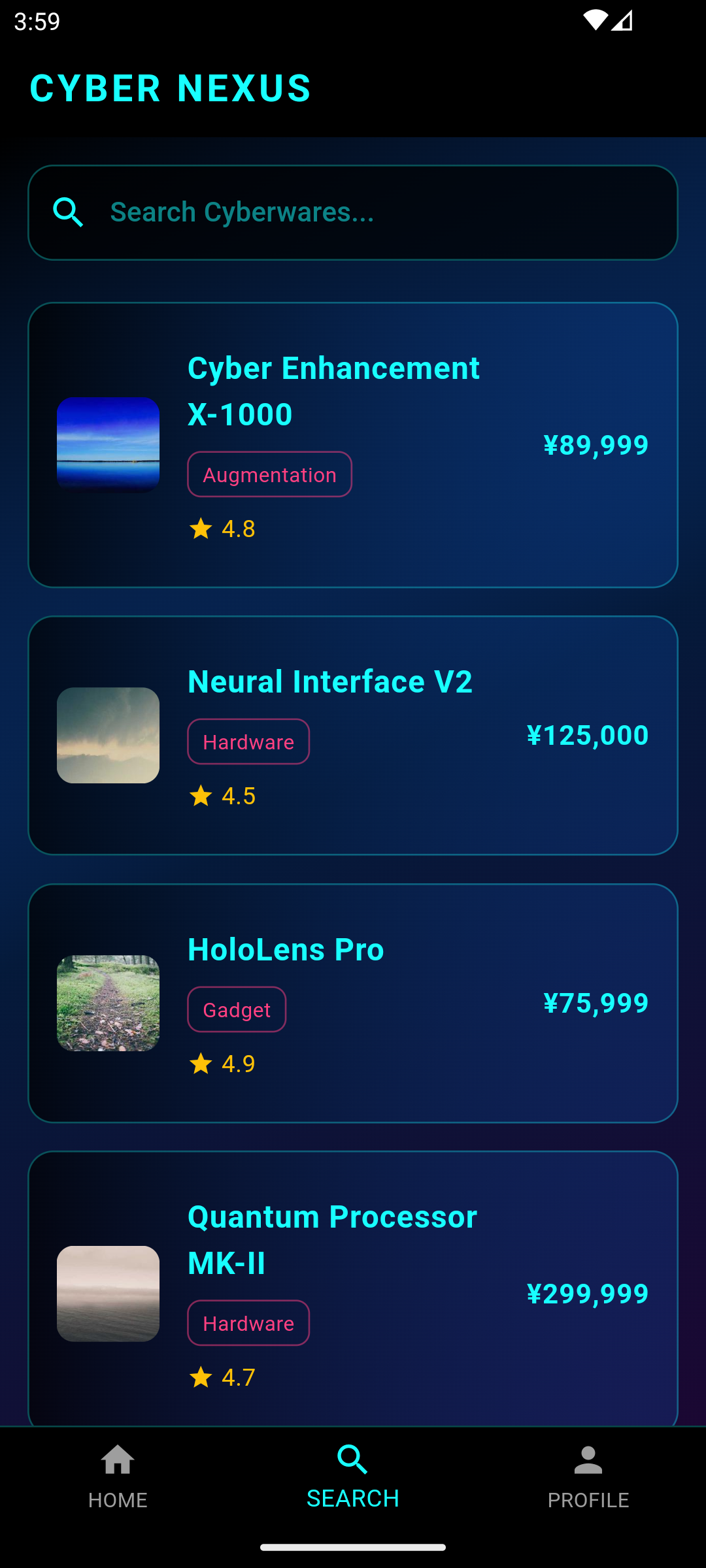The width and height of the screenshot is (706, 1568).
Task: View Neural Interface V2 details
Action: 353,735
